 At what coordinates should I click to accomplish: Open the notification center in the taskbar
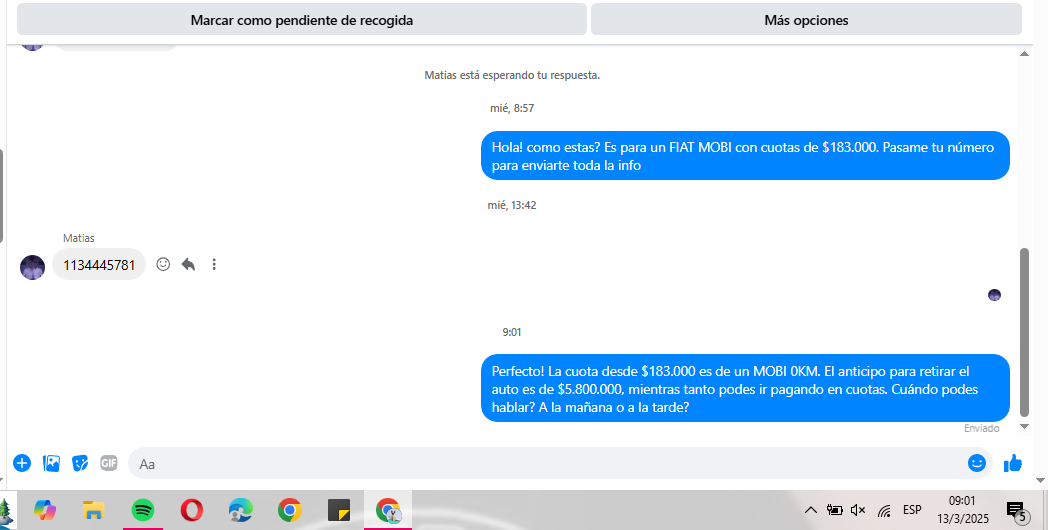pos(1016,511)
